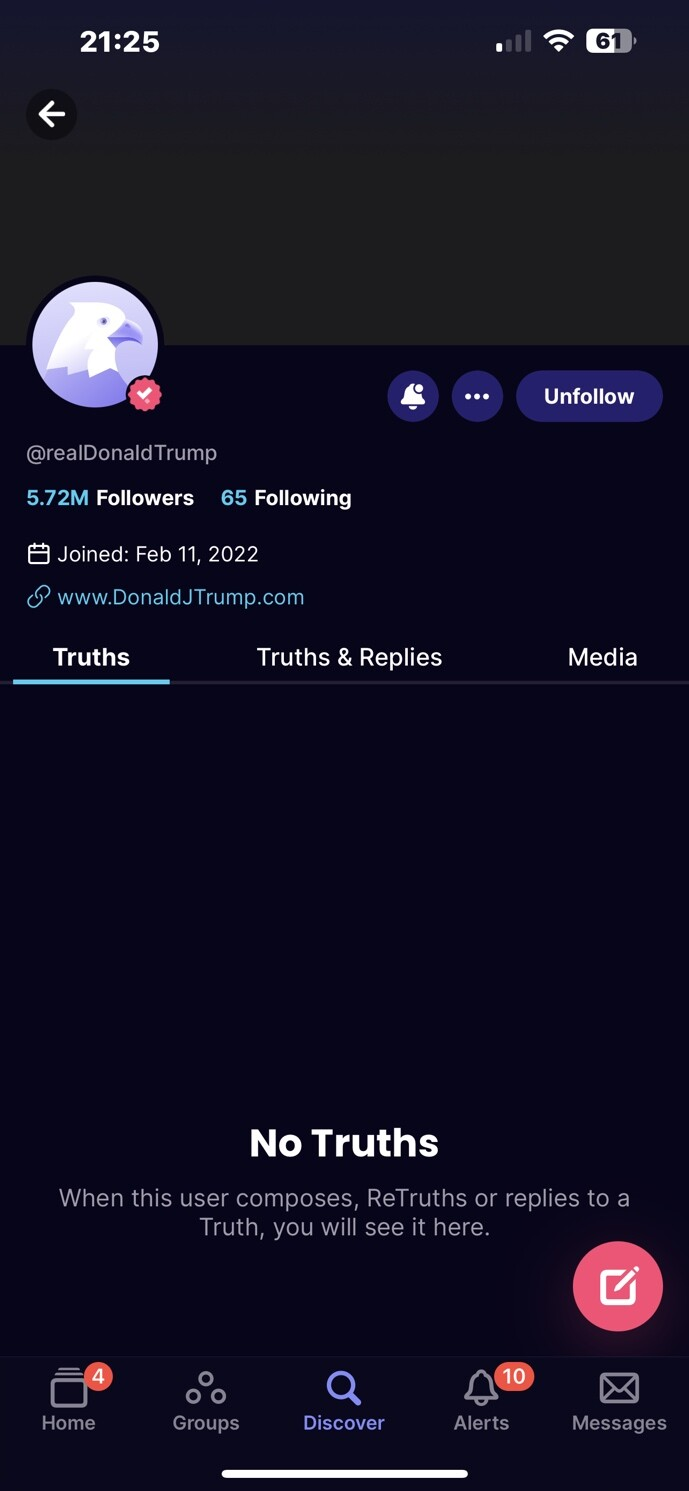Switch to the Truths & Replies tab
Image resolution: width=689 pixels, height=1491 pixels.
tap(349, 657)
